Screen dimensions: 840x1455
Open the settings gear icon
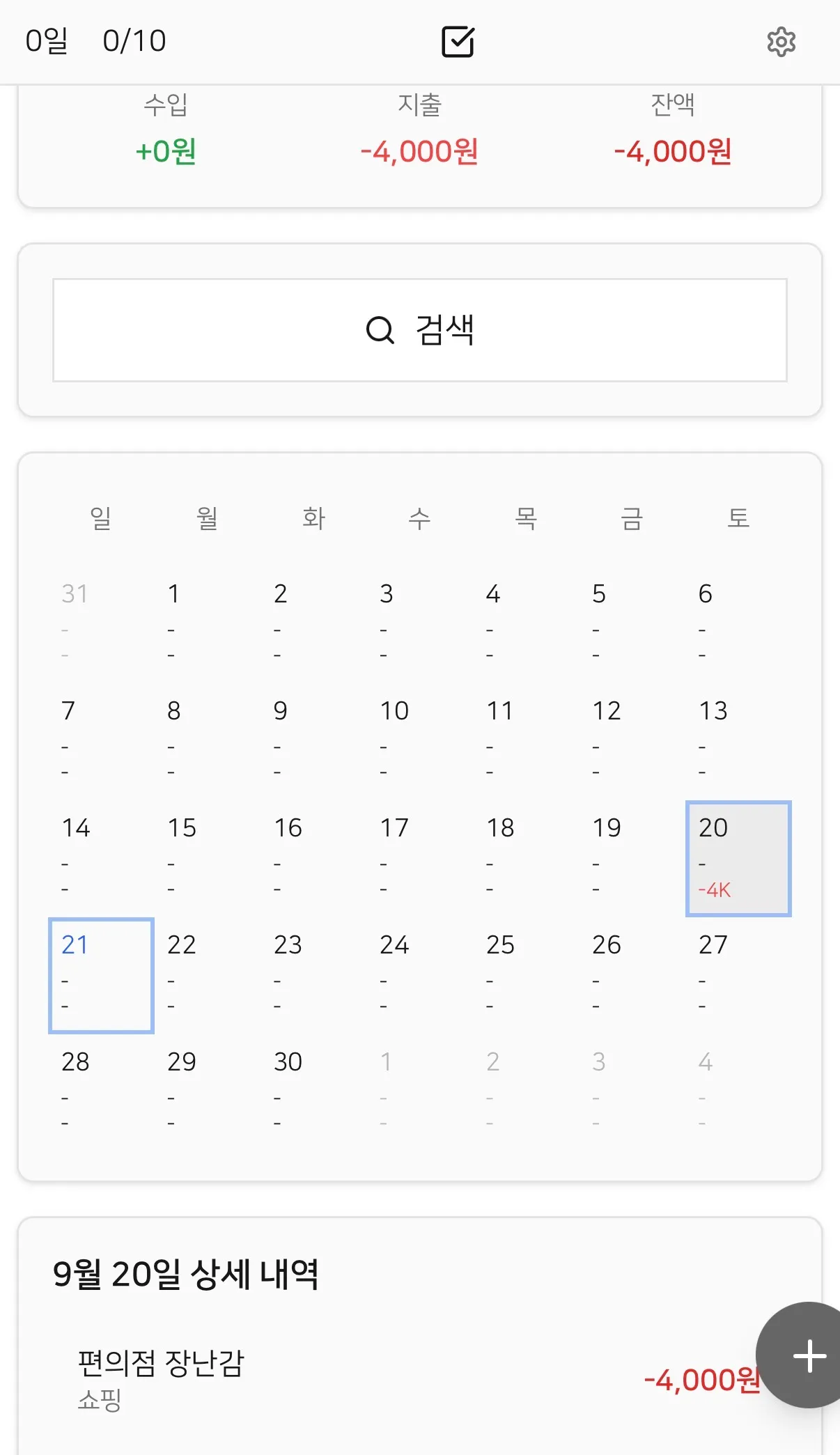781,42
